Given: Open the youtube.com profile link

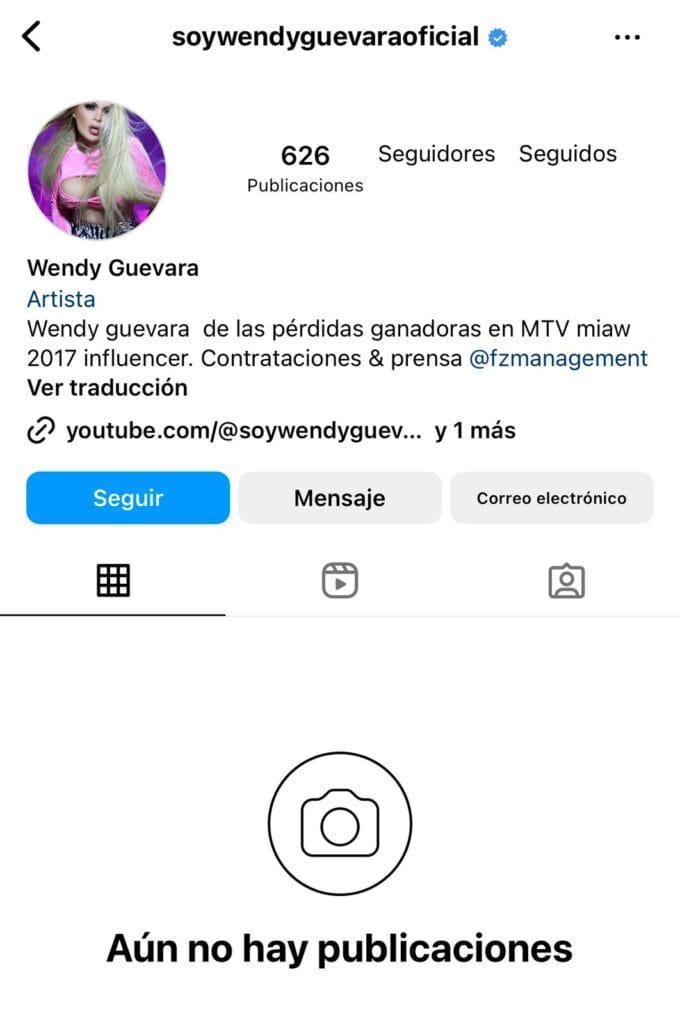Looking at the screenshot, I should coord(244,431).
